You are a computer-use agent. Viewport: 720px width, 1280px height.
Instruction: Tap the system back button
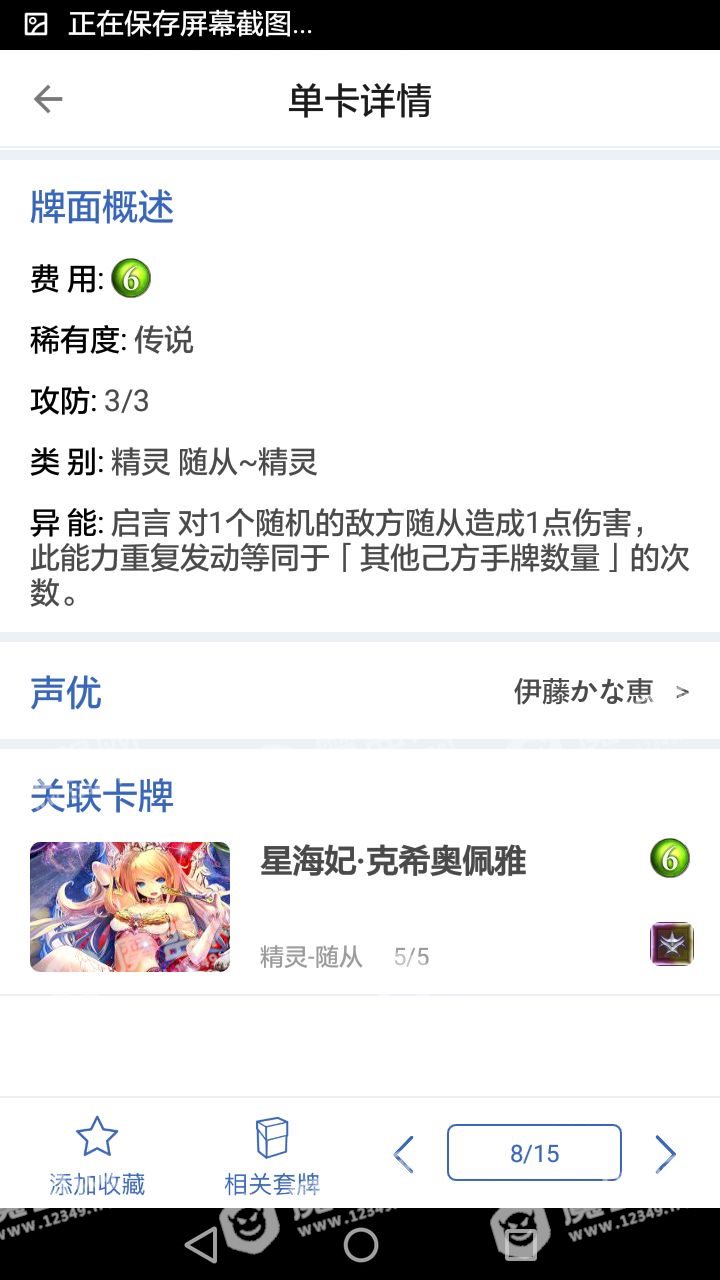[x=201, y=1245]
